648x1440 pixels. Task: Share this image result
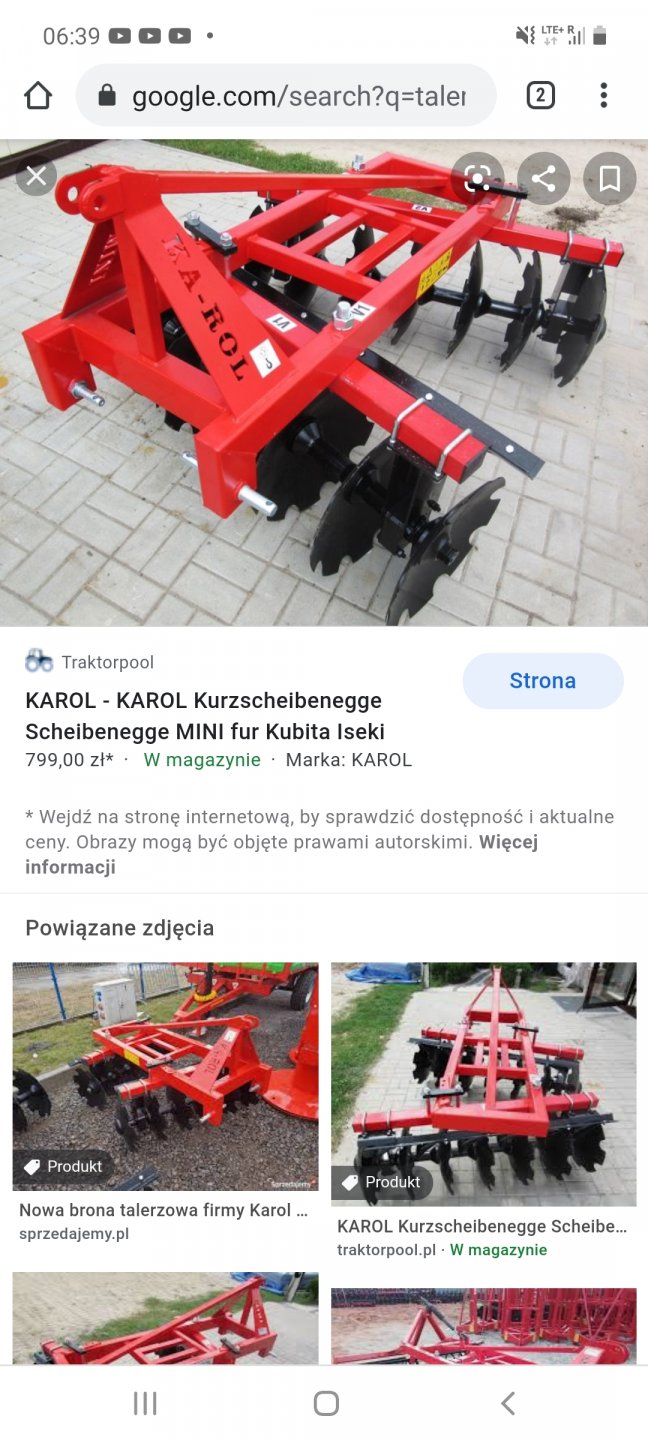(x=543, y=179)
